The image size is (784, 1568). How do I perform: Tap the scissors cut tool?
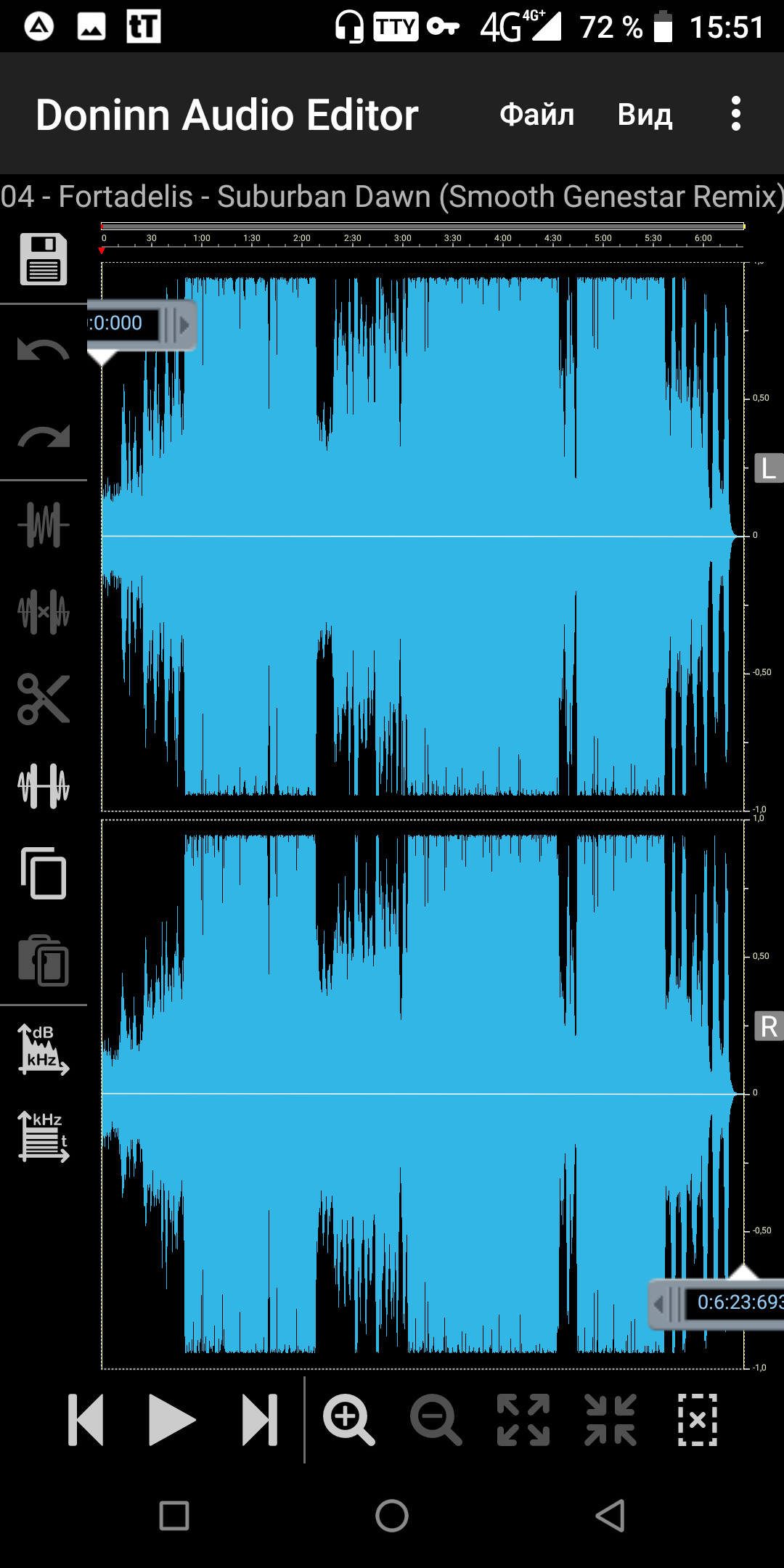point(44,699)
